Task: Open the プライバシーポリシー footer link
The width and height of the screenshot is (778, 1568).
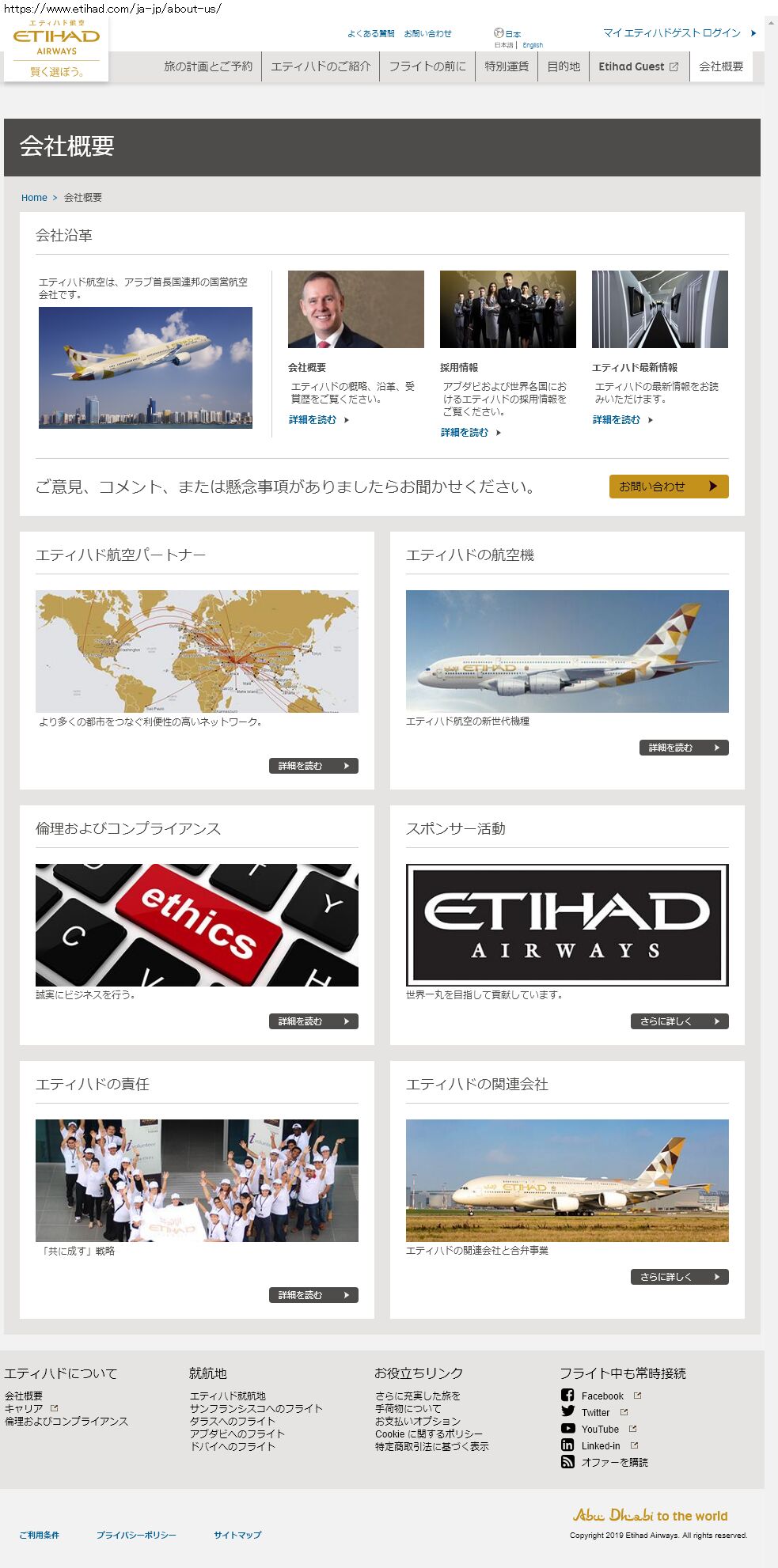Action: tap(136, 1535)
